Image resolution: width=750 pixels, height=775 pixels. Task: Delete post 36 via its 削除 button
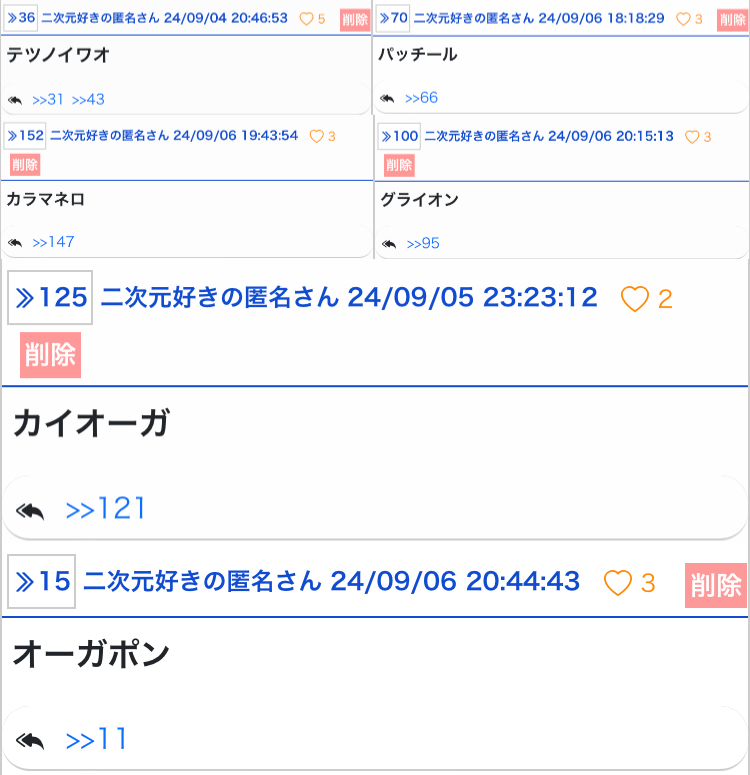tap(354, 20)
